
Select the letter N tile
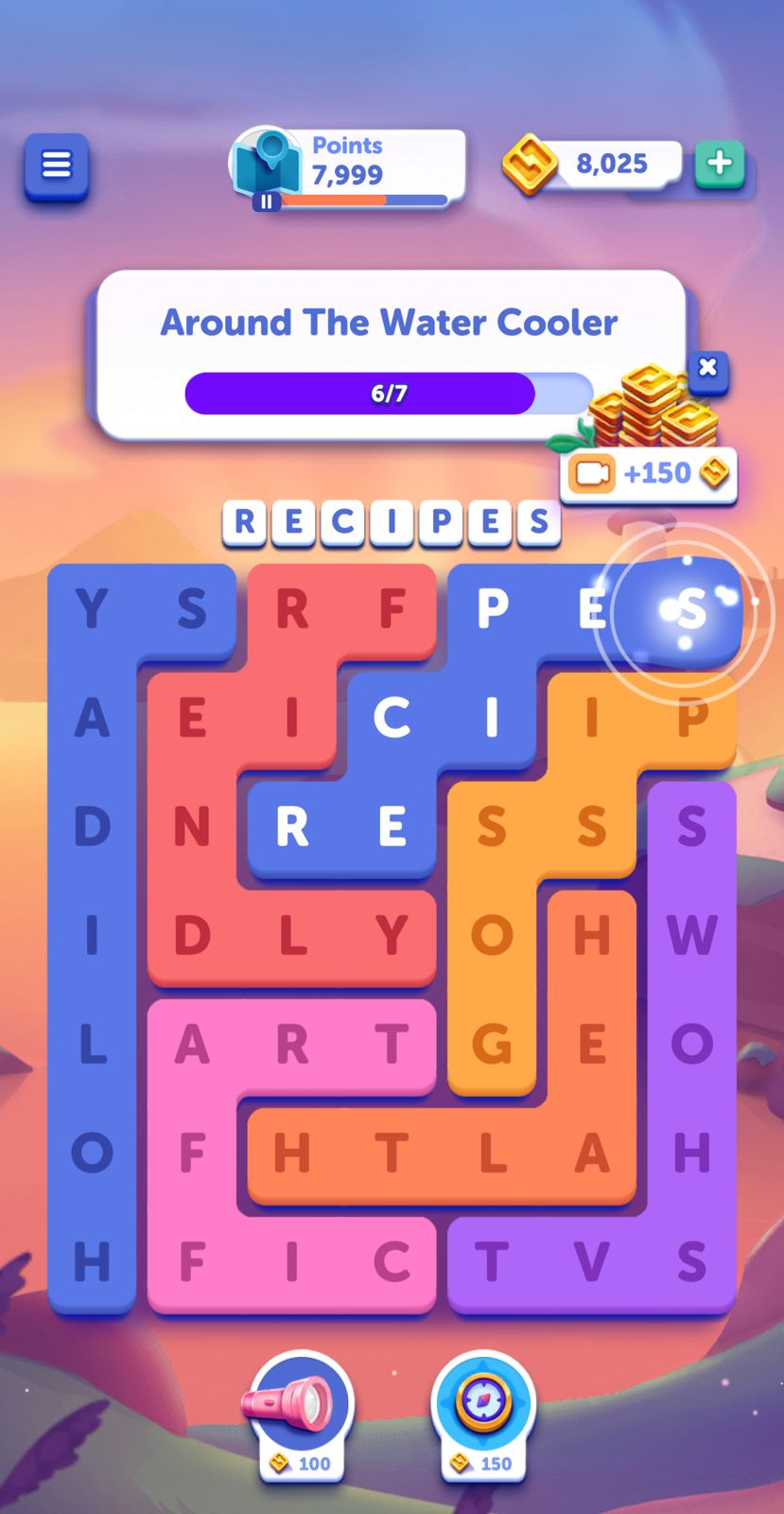click(x=192, y=827)
